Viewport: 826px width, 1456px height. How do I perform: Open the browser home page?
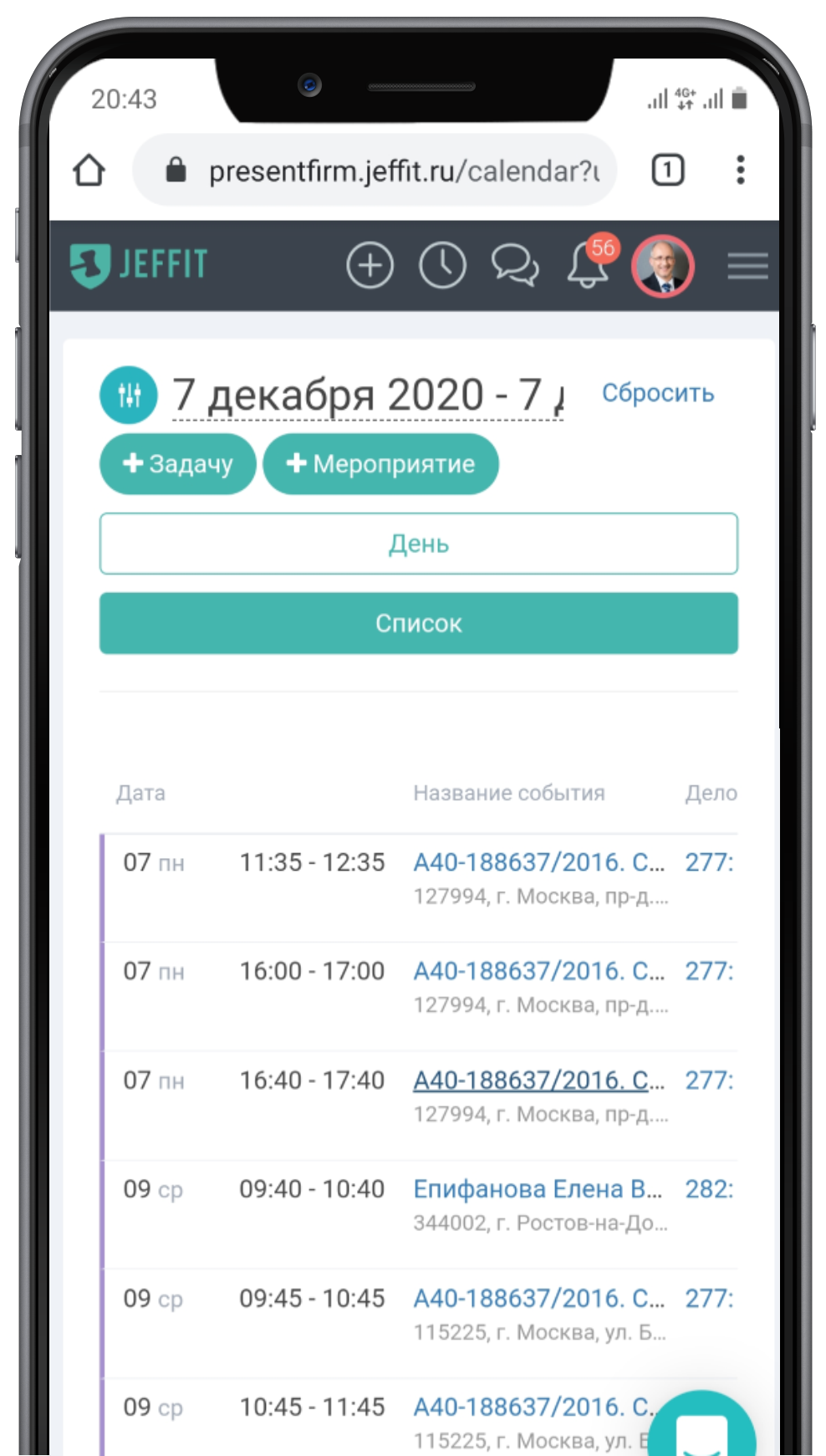pos(89,171)
